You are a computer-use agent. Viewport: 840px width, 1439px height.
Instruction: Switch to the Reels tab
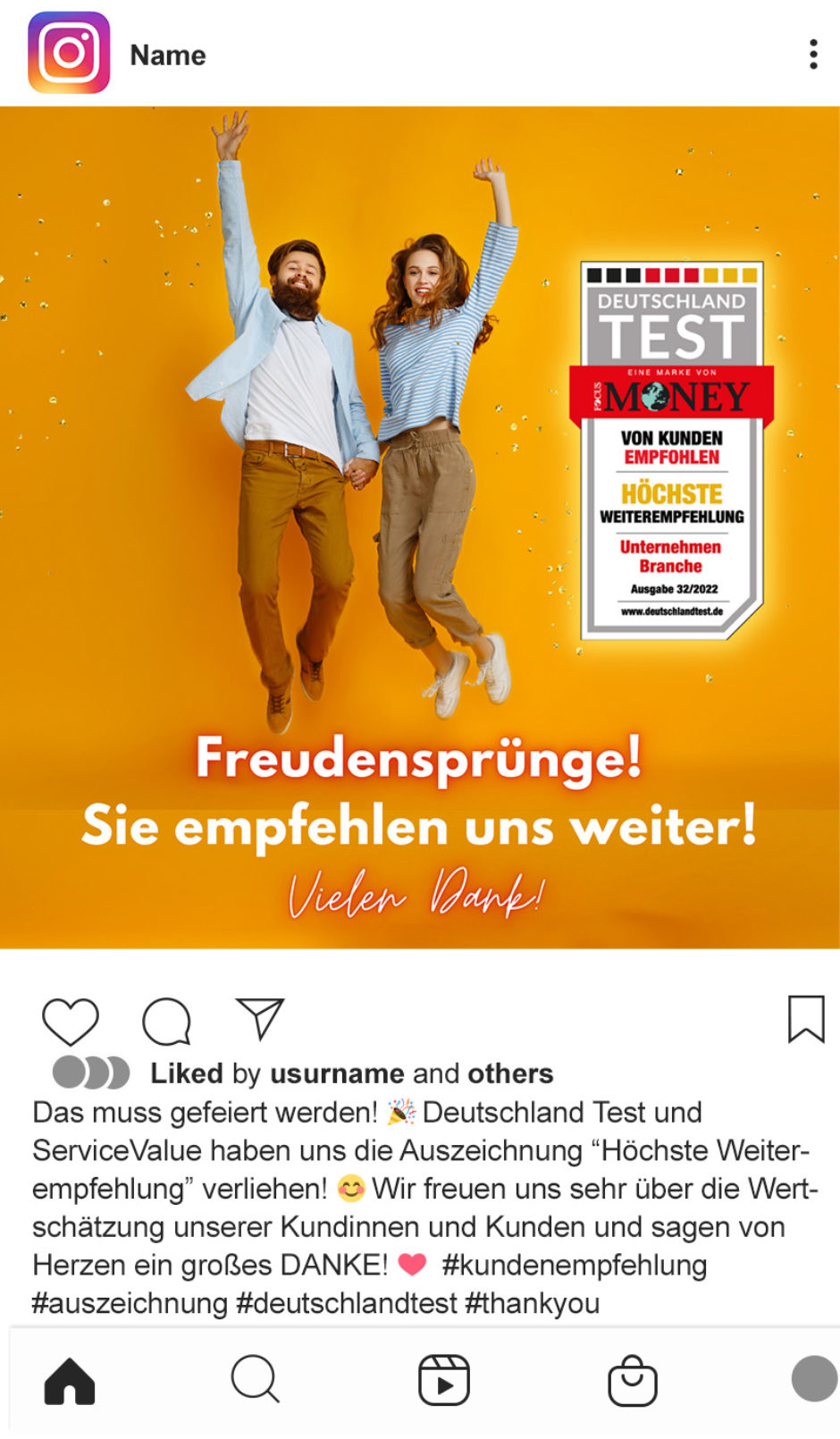[x=444, y=1380]
